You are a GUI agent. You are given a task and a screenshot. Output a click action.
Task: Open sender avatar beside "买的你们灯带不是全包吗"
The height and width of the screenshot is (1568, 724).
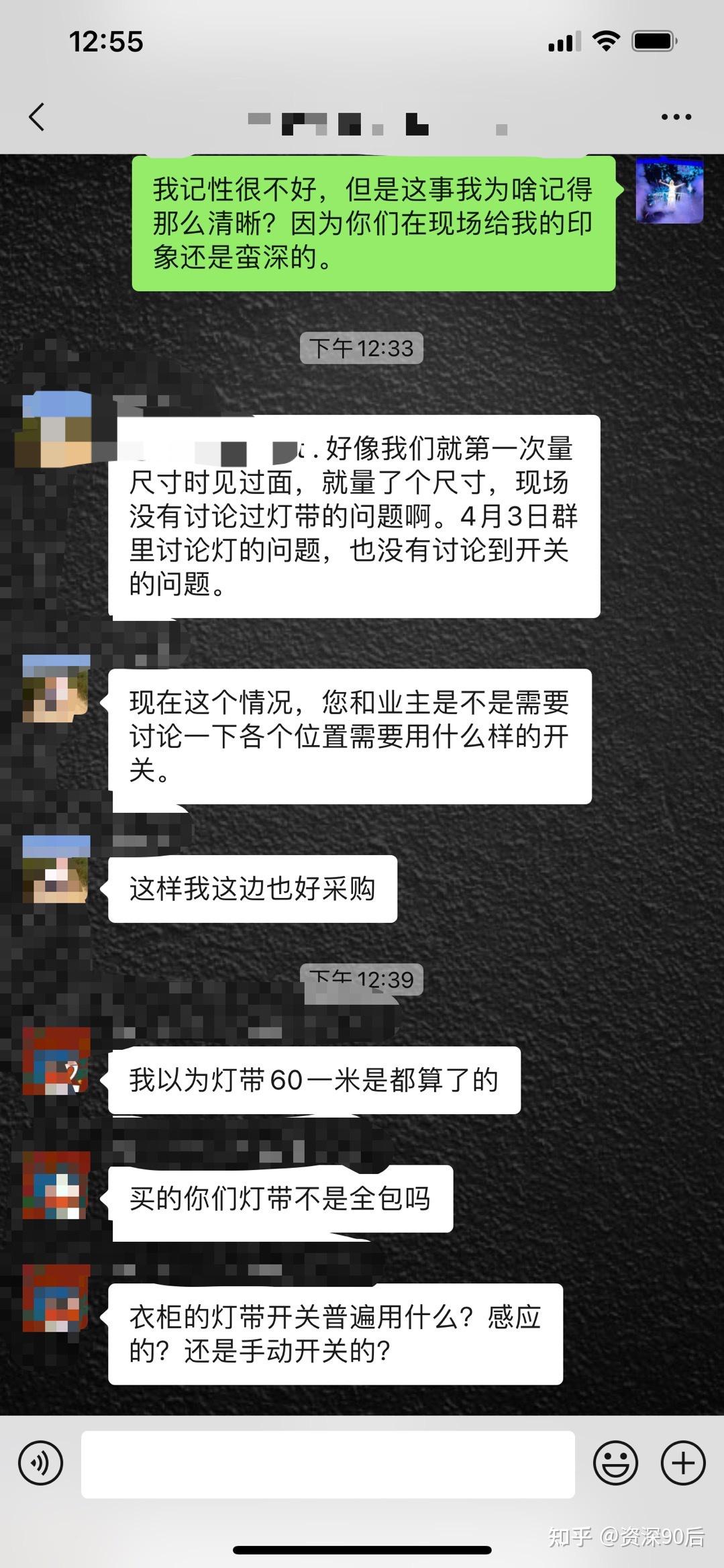[x=56, y=1185]
